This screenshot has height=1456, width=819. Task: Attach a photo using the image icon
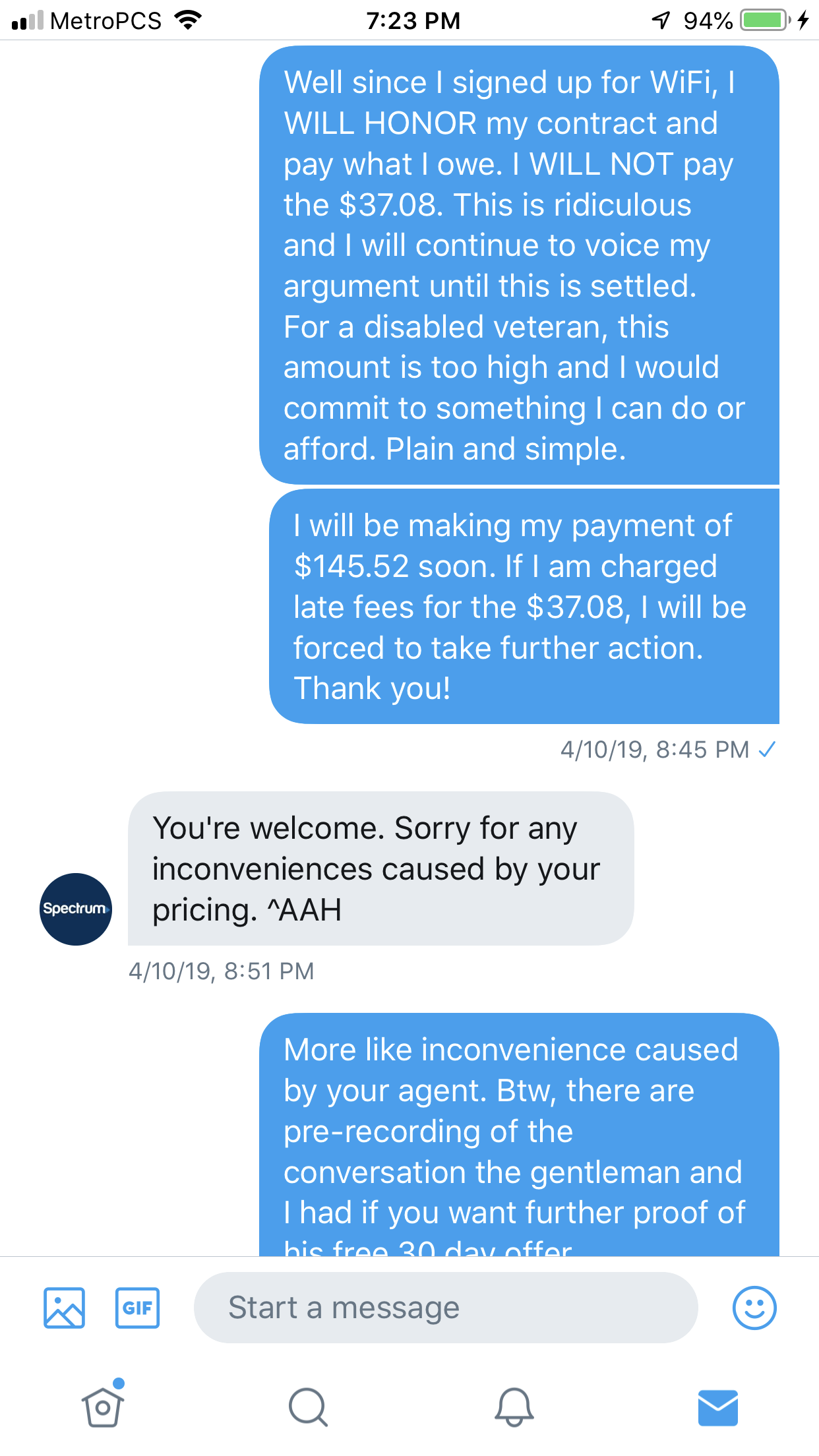pyautogui.click(x=64, y=1308)
